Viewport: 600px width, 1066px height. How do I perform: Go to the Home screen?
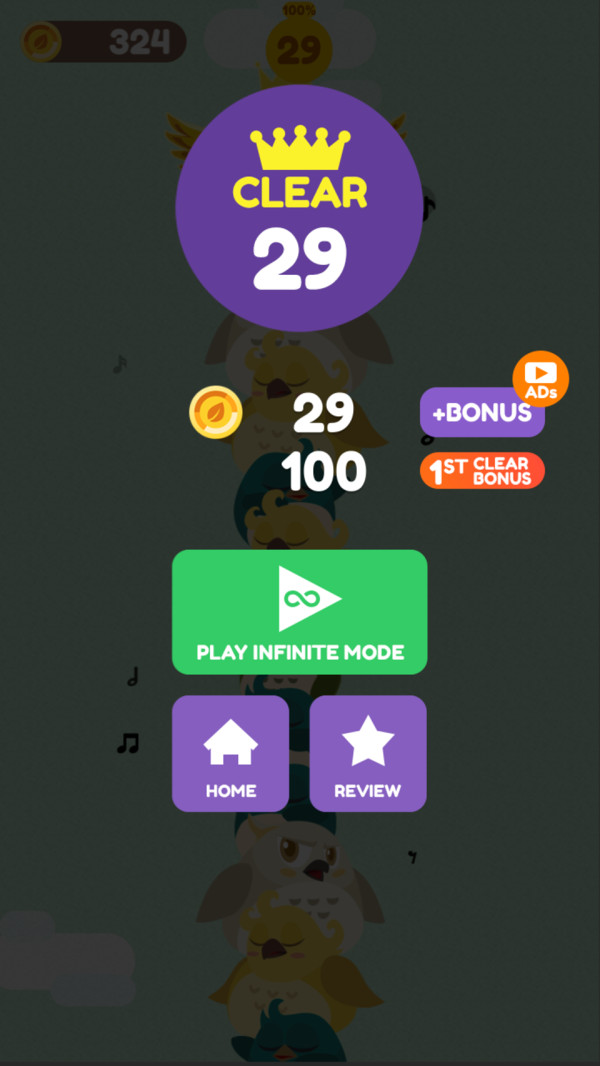[x=231, y=753]
